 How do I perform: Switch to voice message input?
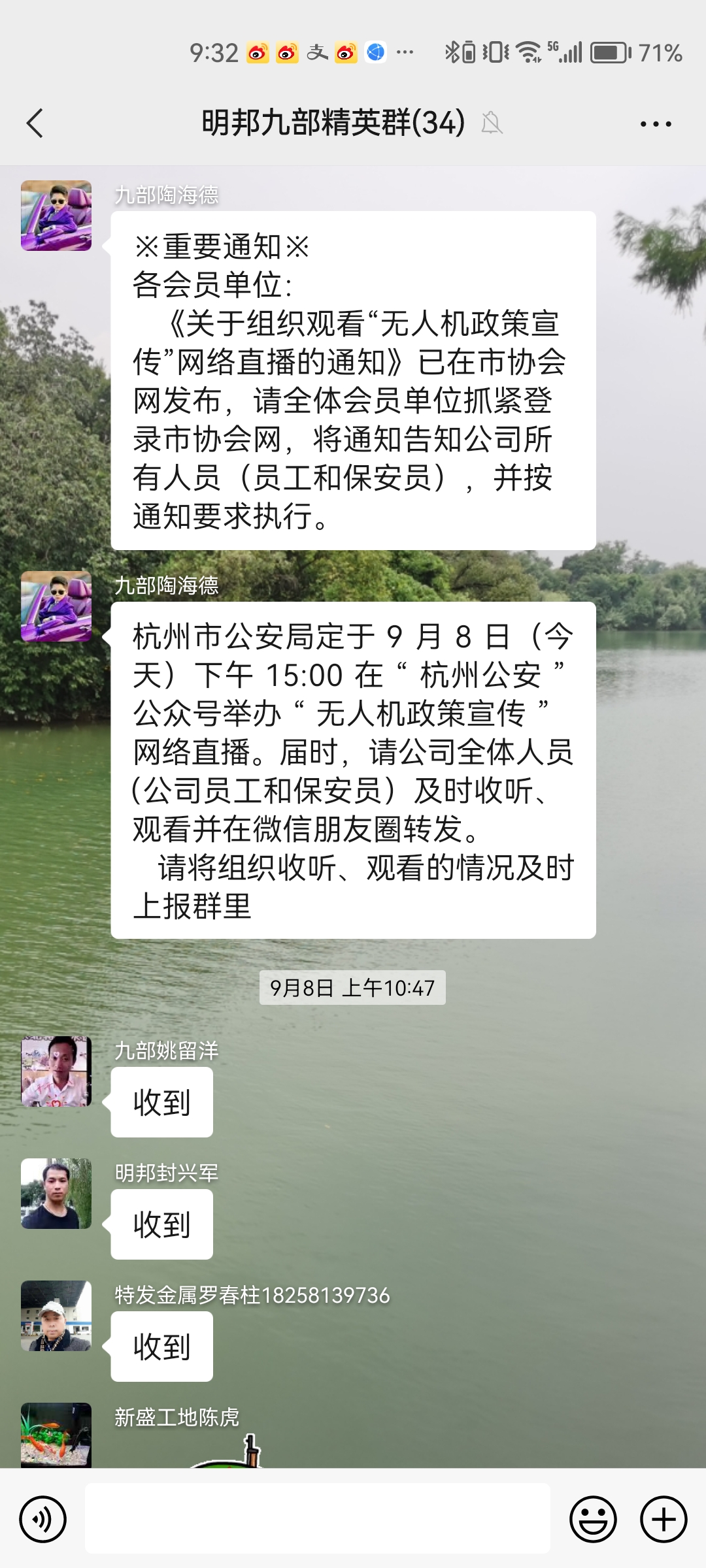(43, 1519)
